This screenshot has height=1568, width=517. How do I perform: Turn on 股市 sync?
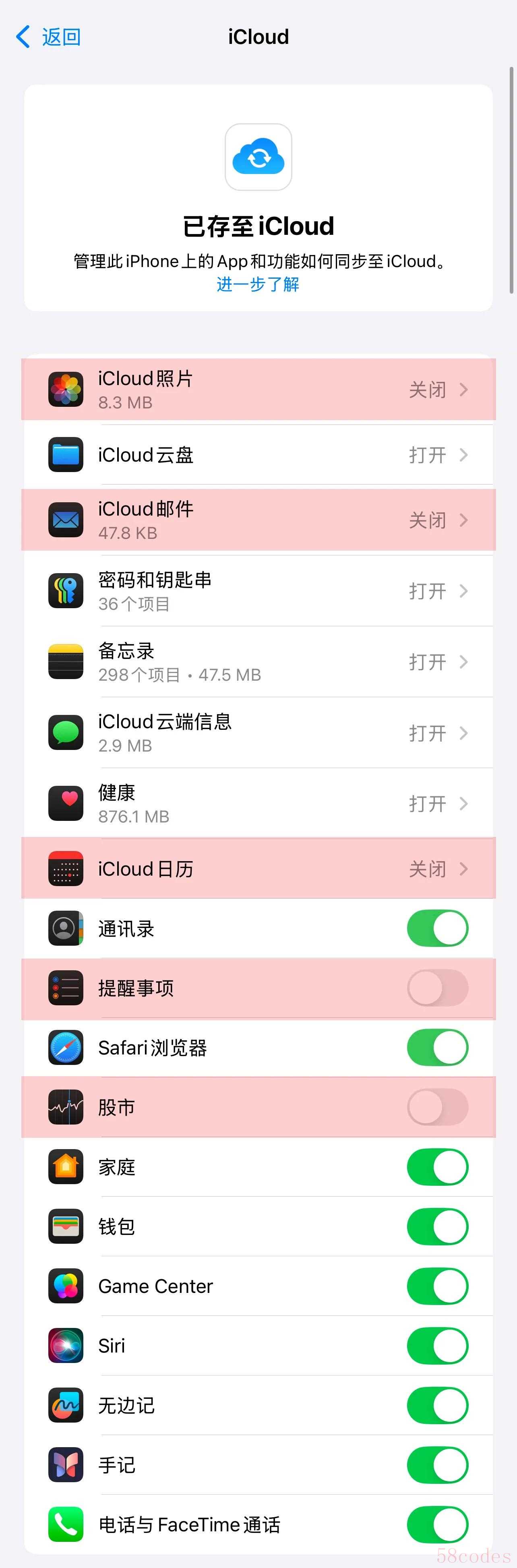point(437,1107)
